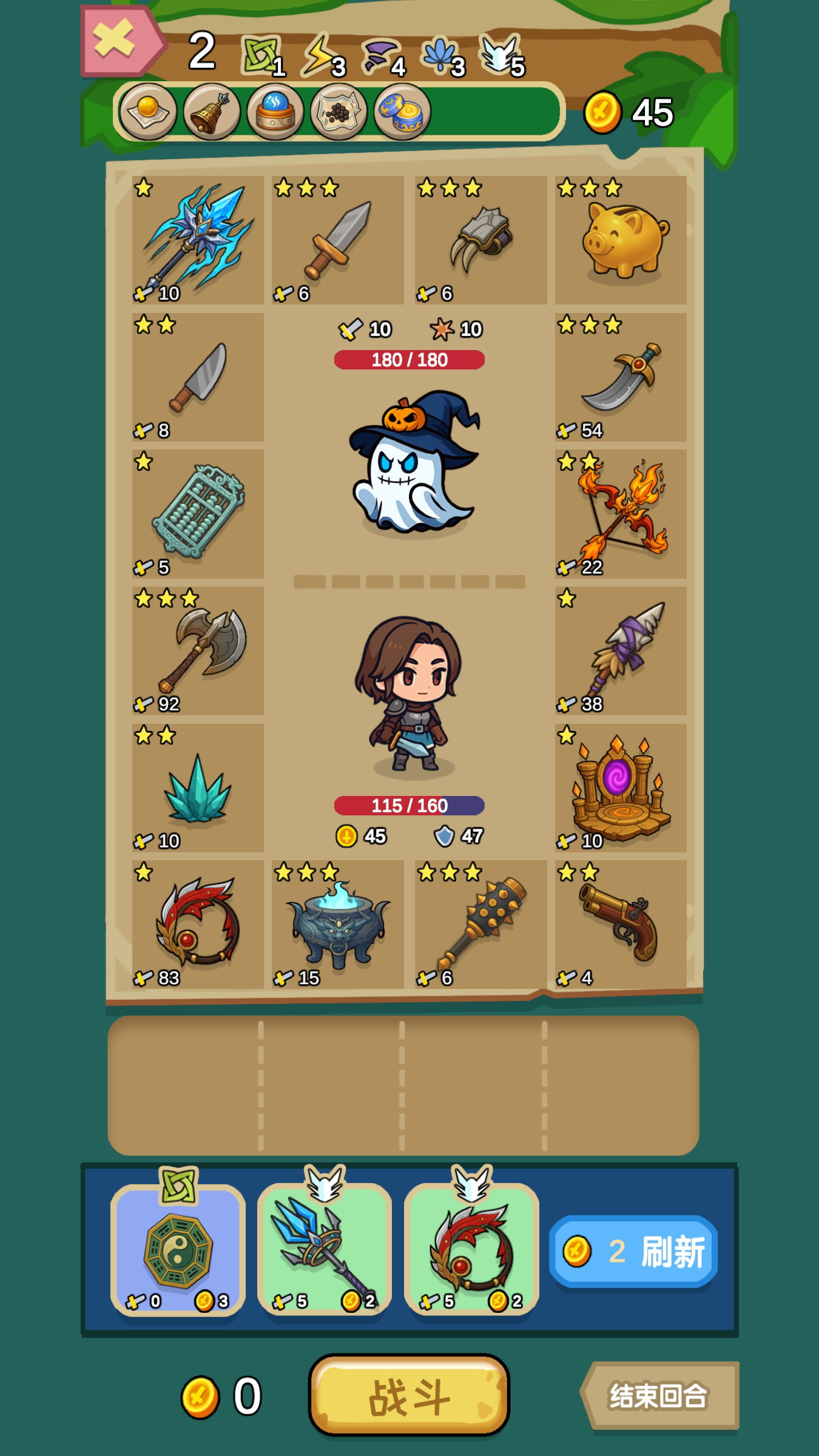
Task: Select the double axe with 92 attack
Action: coord(198,650)
